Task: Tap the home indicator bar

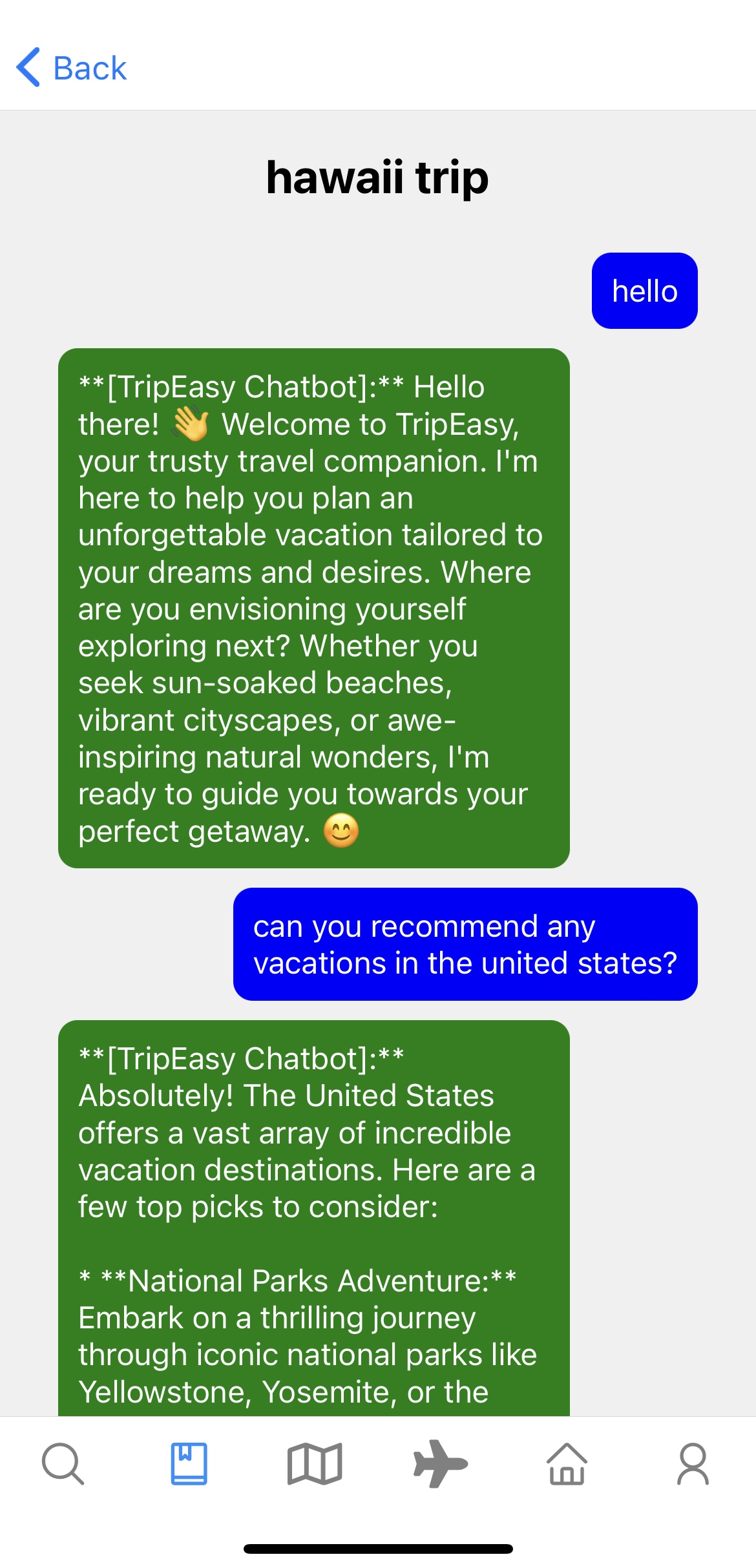Action: (378, 1547)
